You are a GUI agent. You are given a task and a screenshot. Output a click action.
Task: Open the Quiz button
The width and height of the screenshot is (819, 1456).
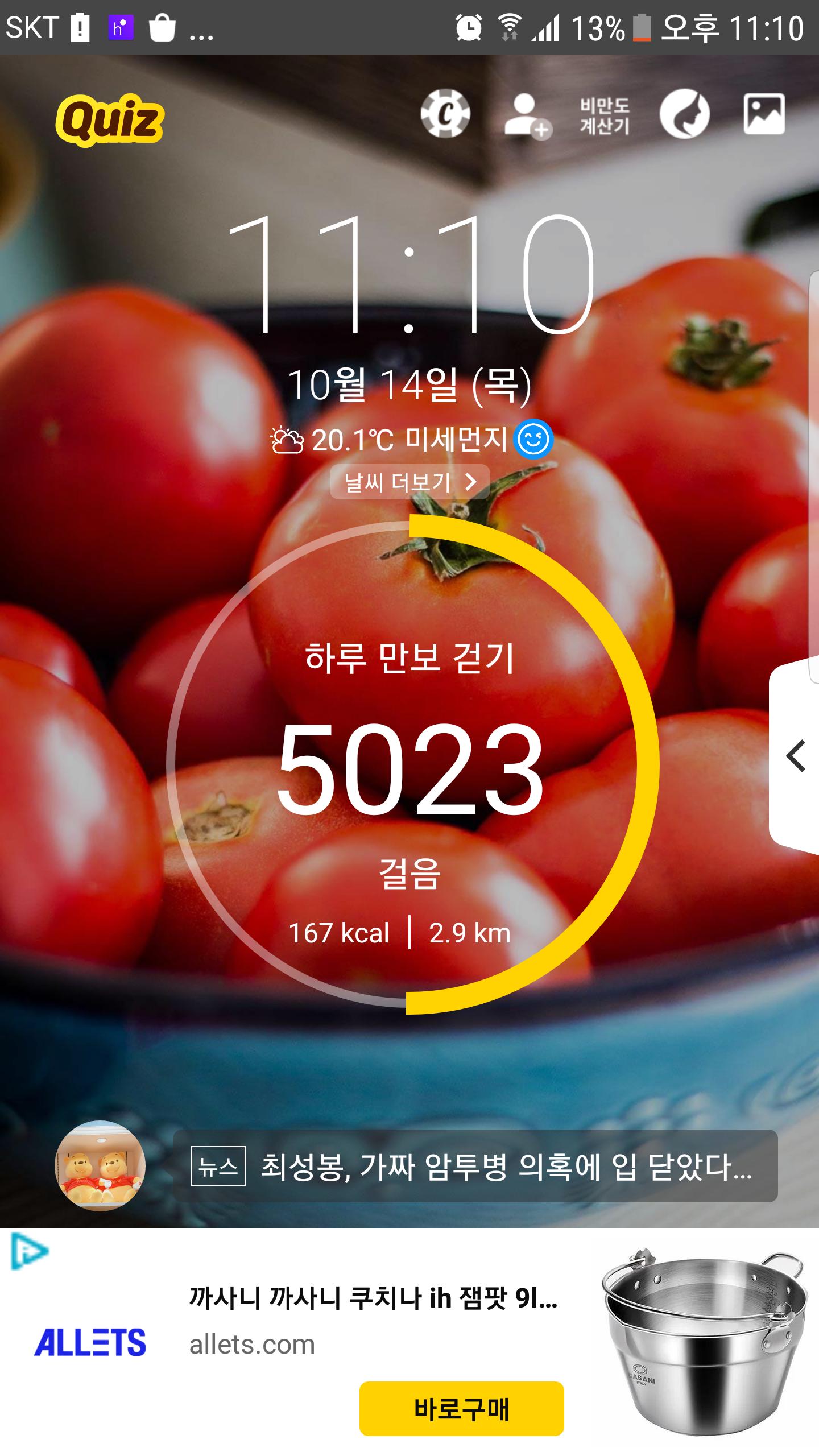109,120
